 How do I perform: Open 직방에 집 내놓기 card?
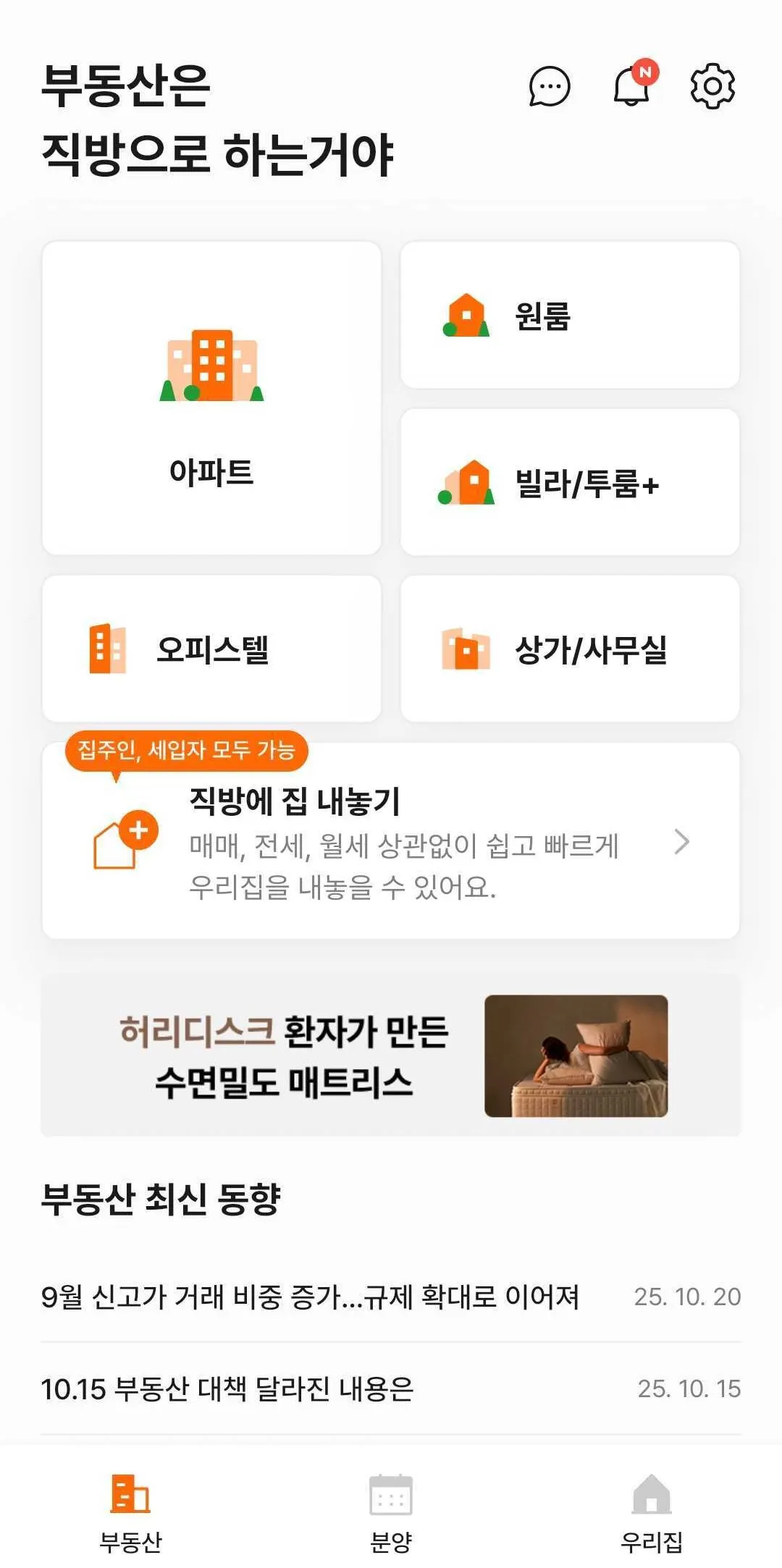click(391, 843)
